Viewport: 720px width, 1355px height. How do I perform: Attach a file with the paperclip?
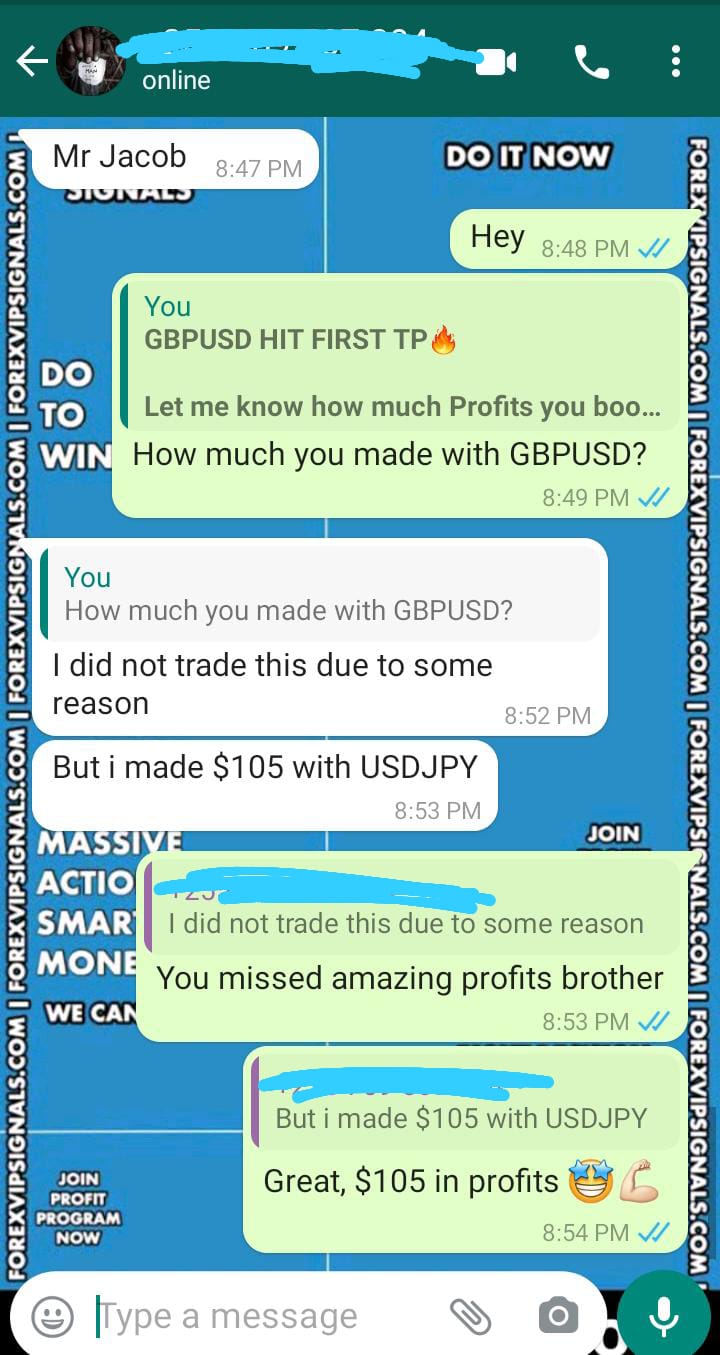[470, 1316]
